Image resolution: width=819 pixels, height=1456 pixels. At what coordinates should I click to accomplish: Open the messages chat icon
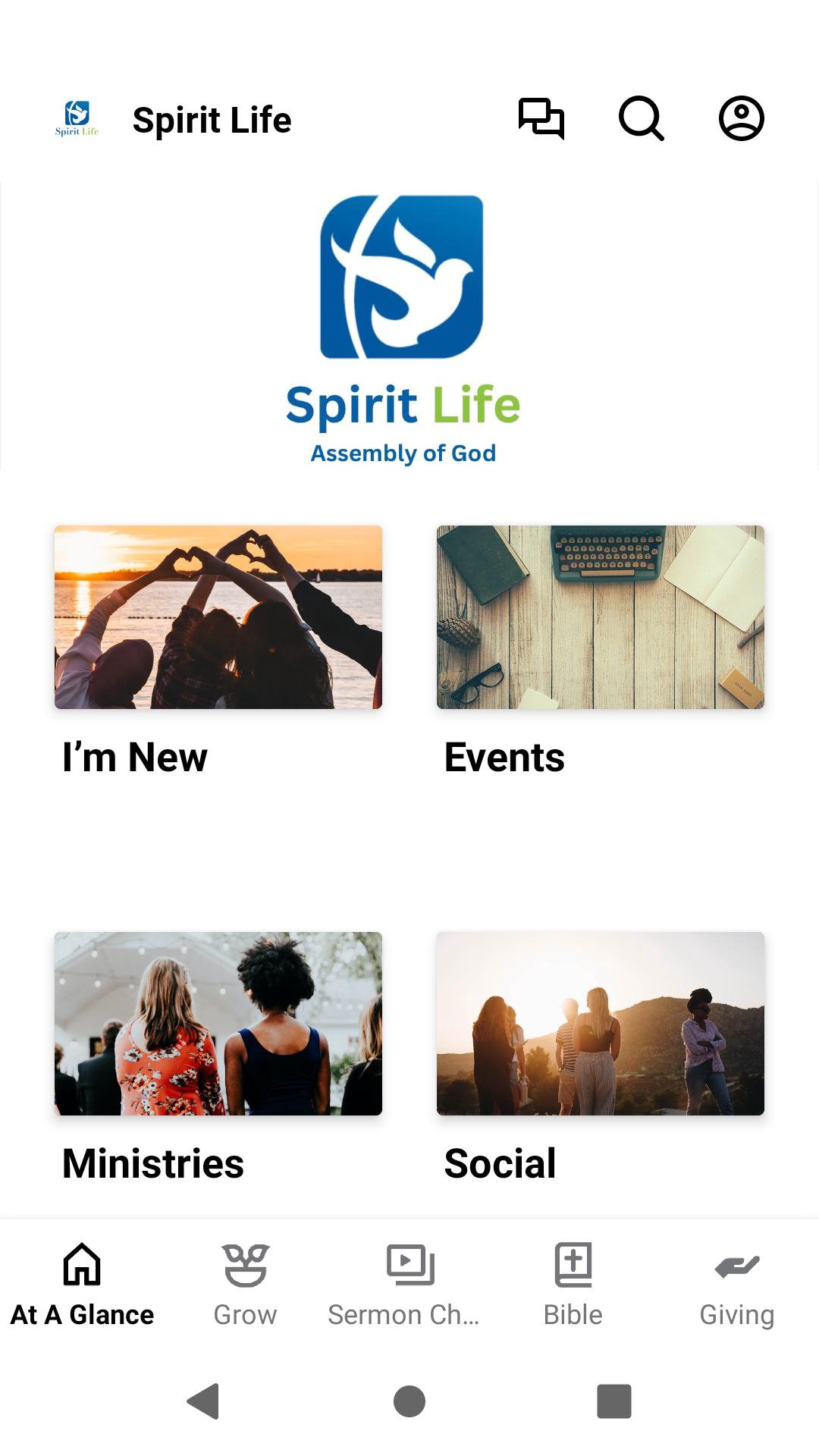(541, 119)
